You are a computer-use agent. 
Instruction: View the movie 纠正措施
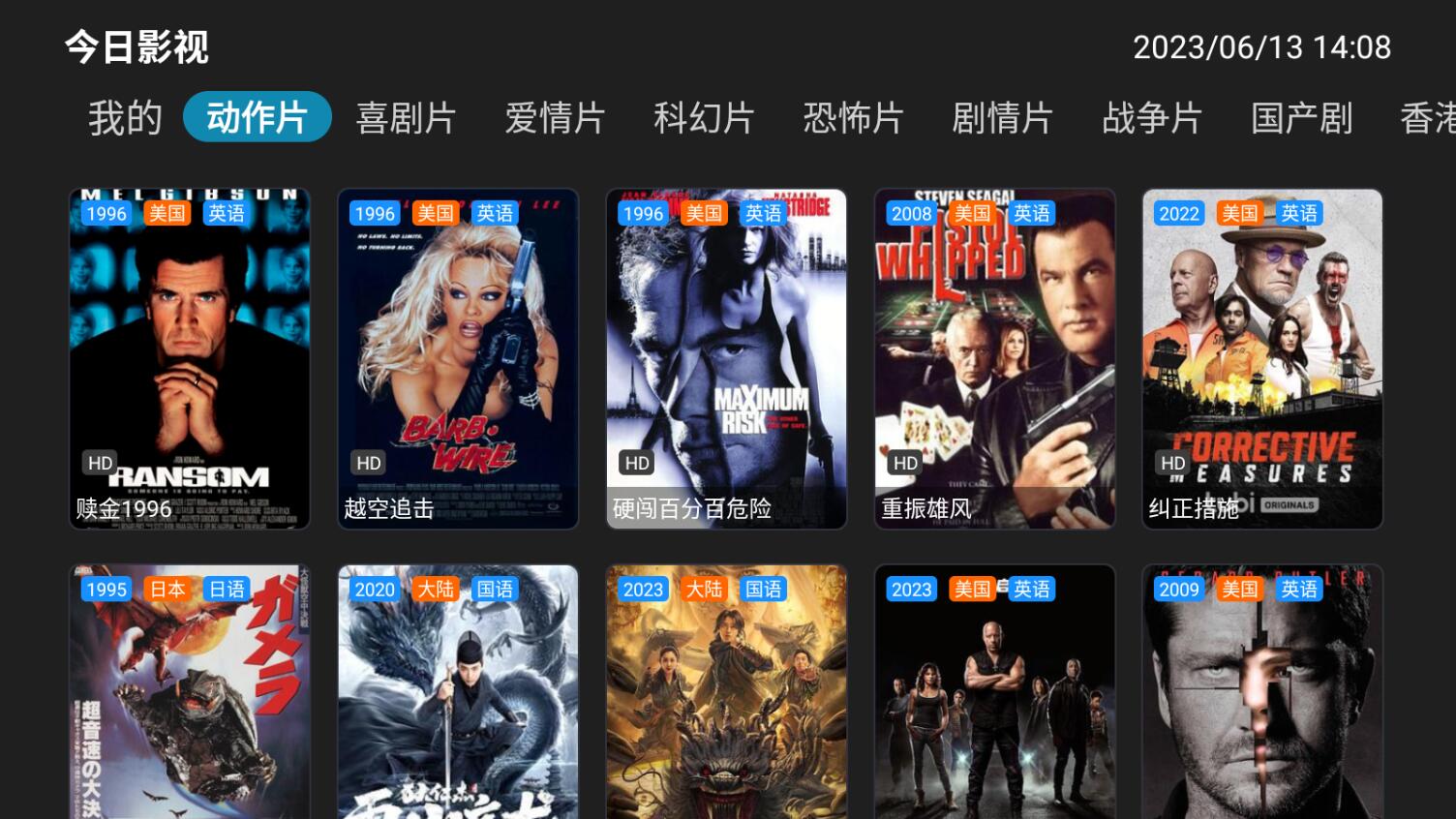click(x=1262, y=358)
